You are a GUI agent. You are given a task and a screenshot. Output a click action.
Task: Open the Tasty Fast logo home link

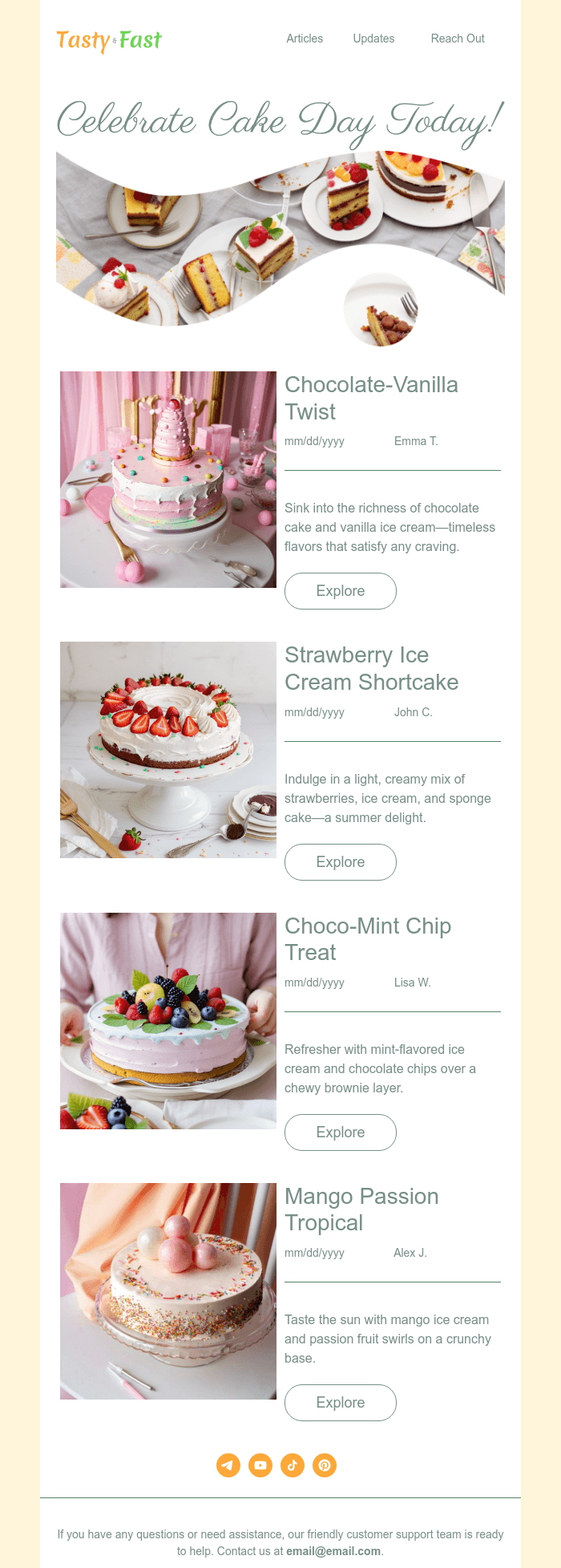pos(109,40)
